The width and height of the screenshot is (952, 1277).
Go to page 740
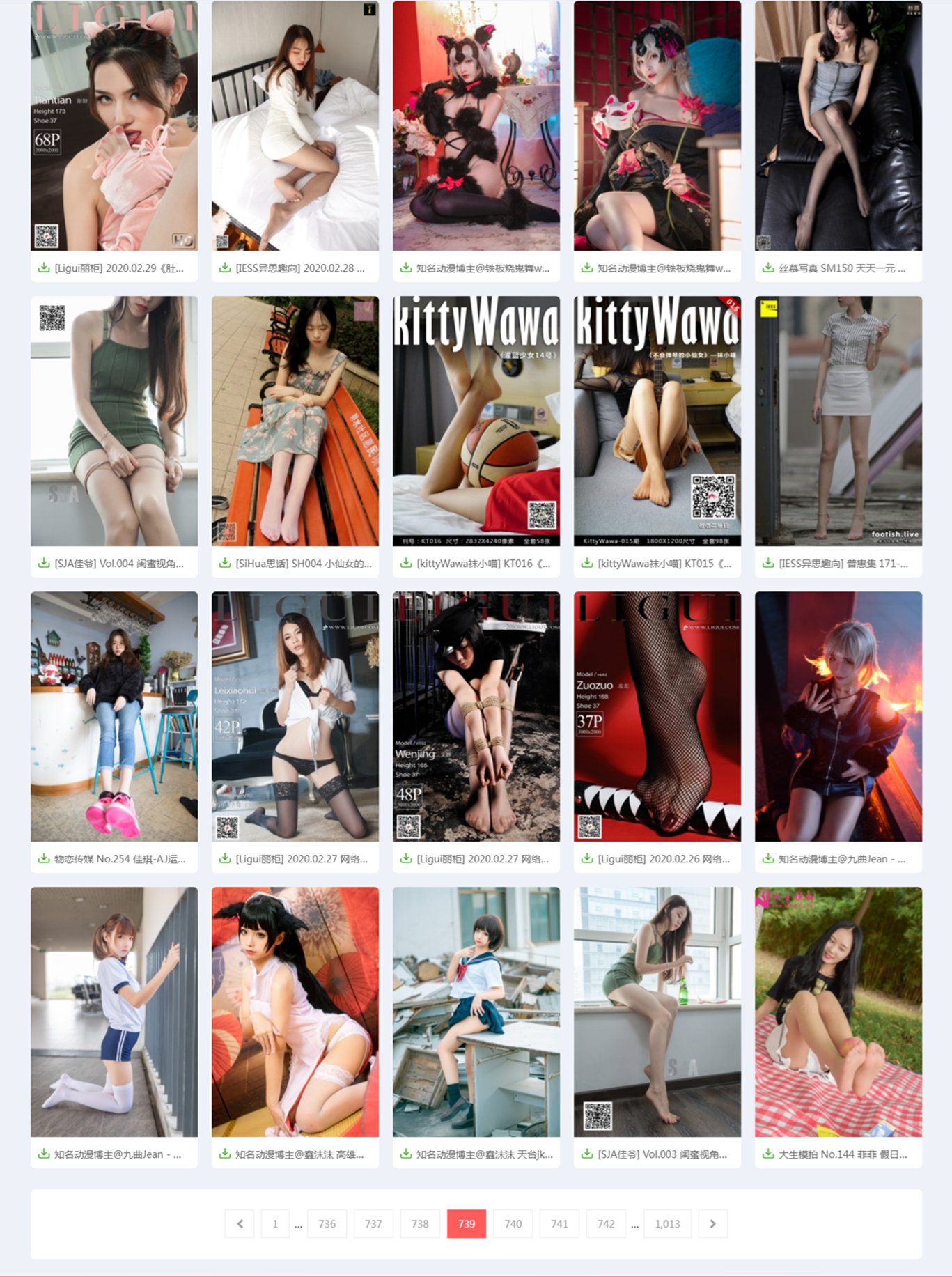pyautogui.click(x=513, y=1223)
